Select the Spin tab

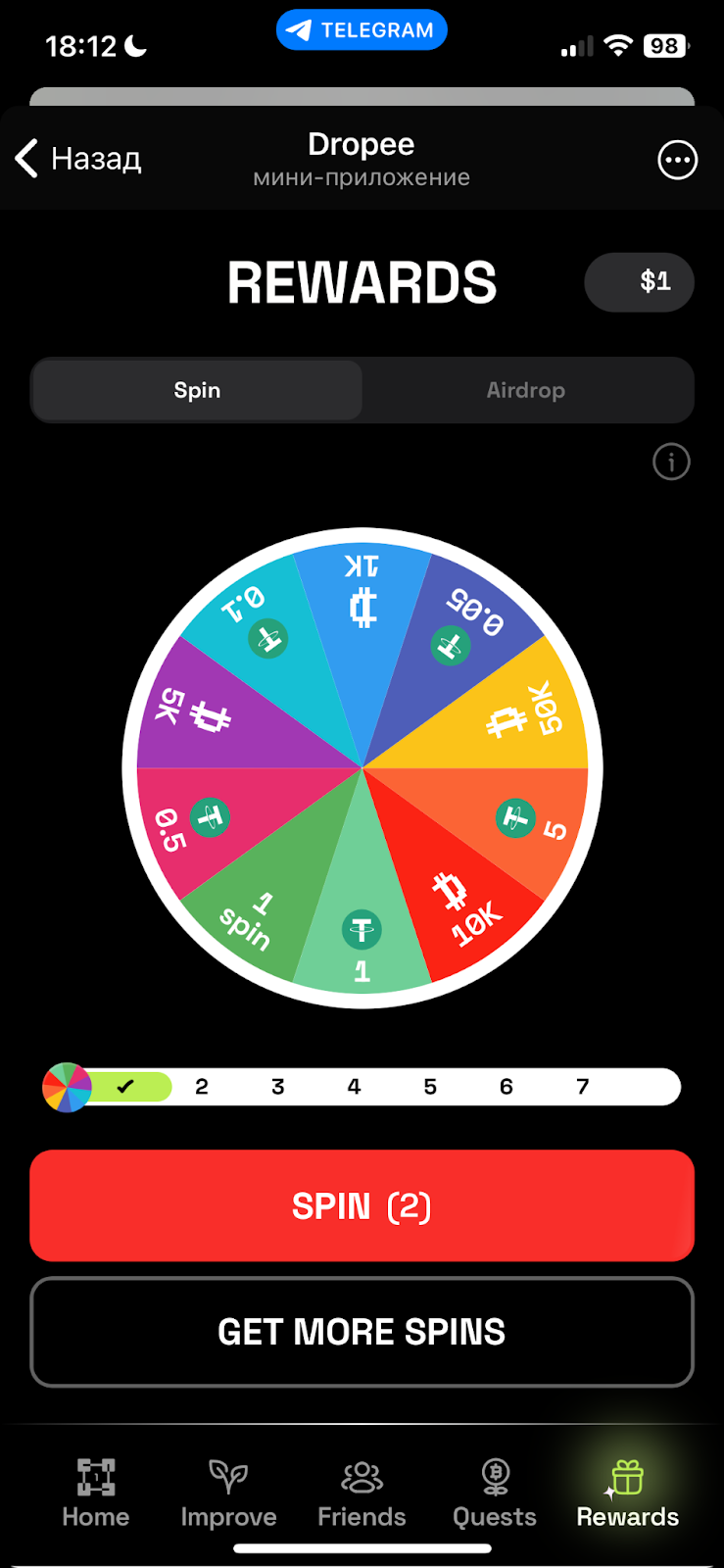click(x=197, y=390)
